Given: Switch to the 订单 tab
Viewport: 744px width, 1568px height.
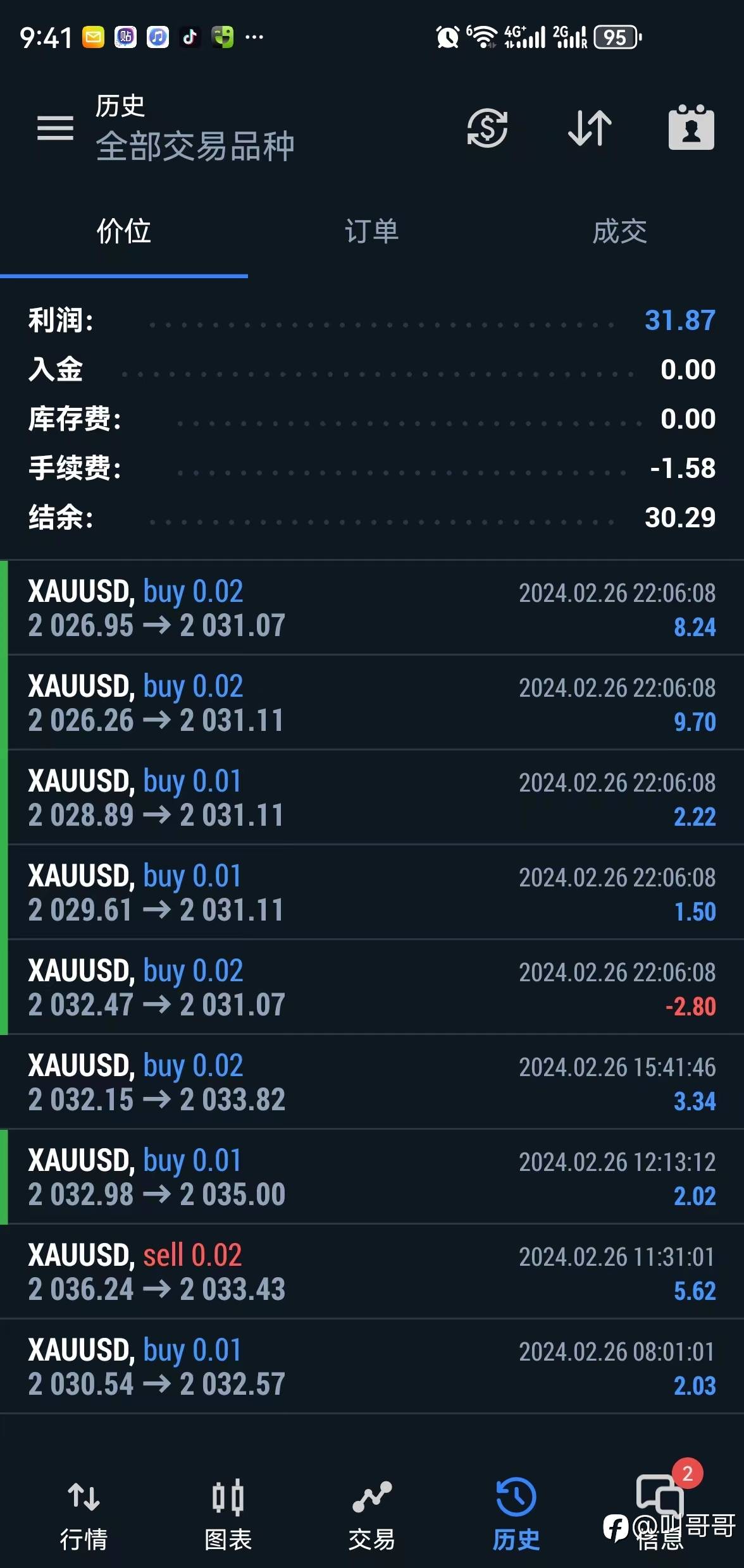Looking at the screenshot, I should pos(372,231).
